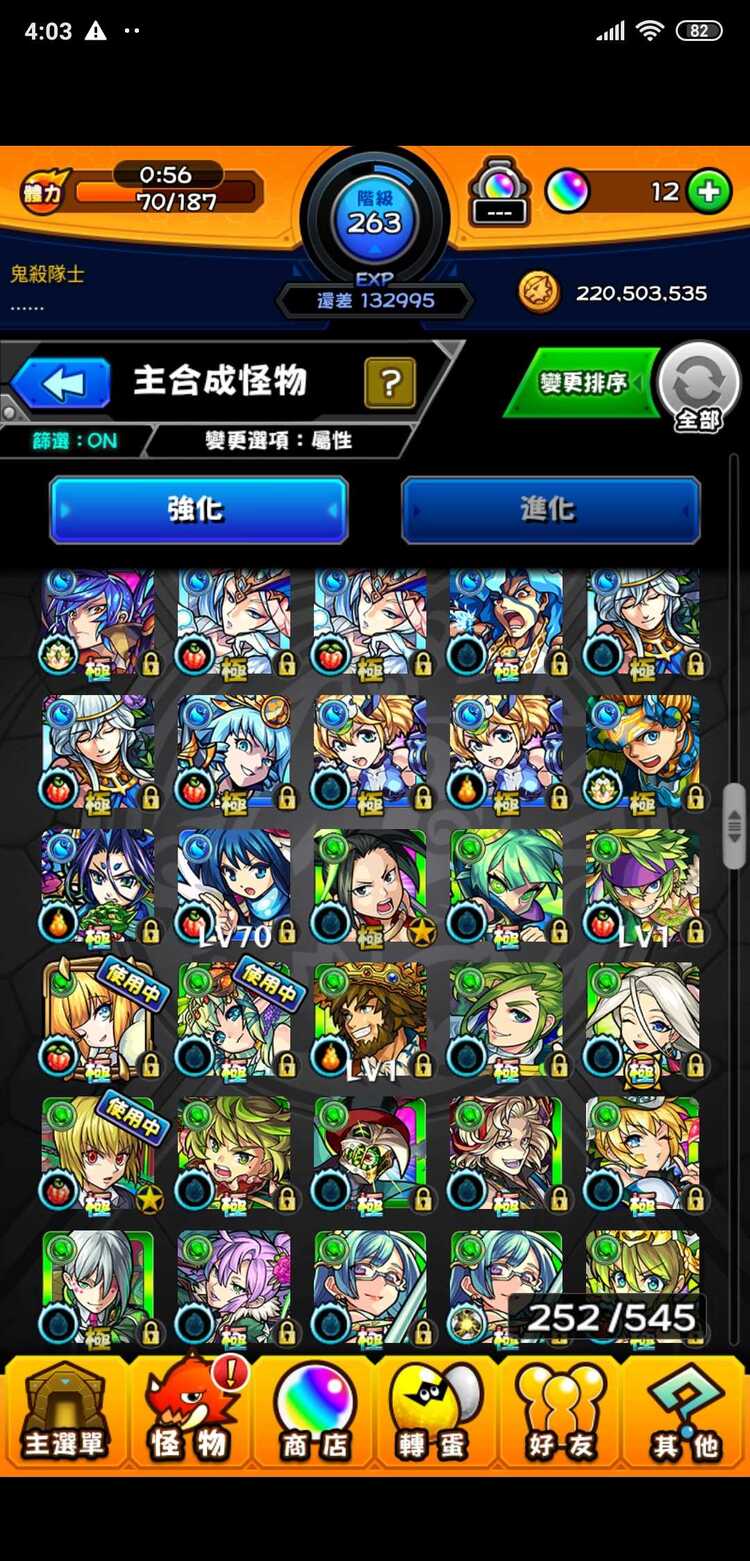Go to the 商店 shop

coord(313,1417)
